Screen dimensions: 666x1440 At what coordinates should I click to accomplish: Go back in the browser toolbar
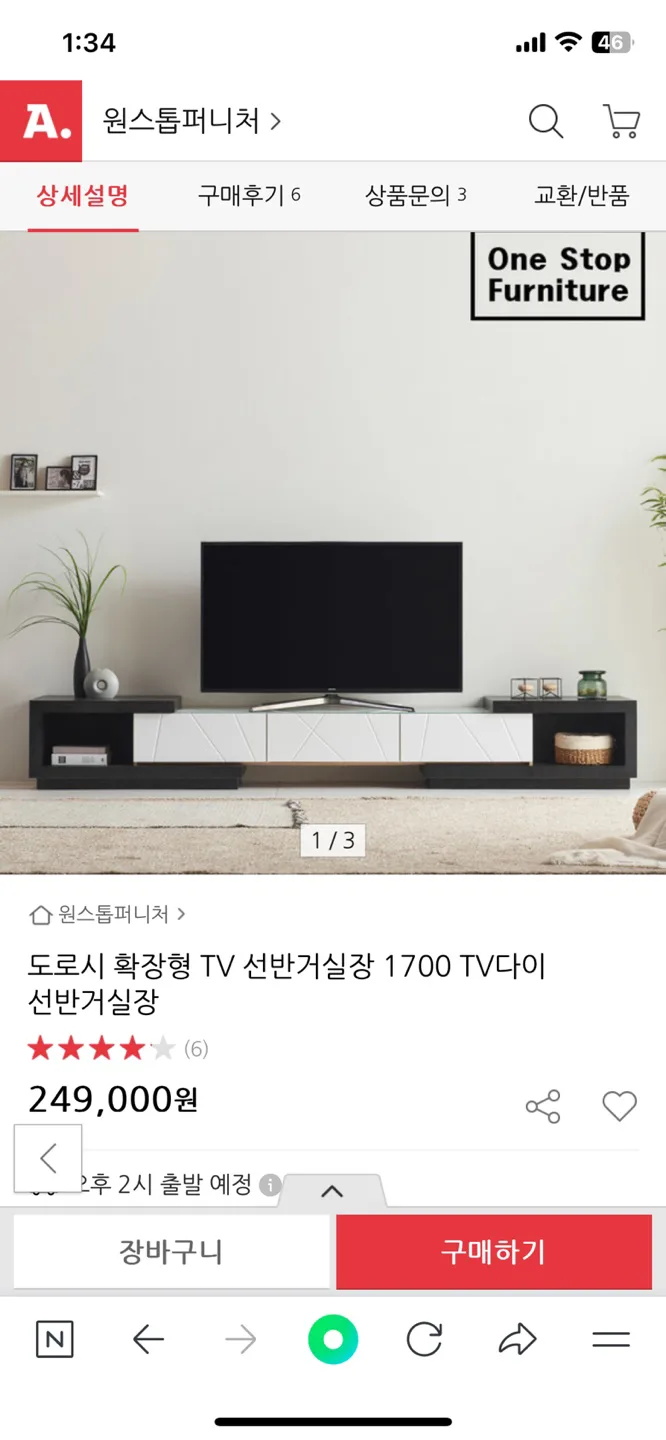coord(148,1340)
